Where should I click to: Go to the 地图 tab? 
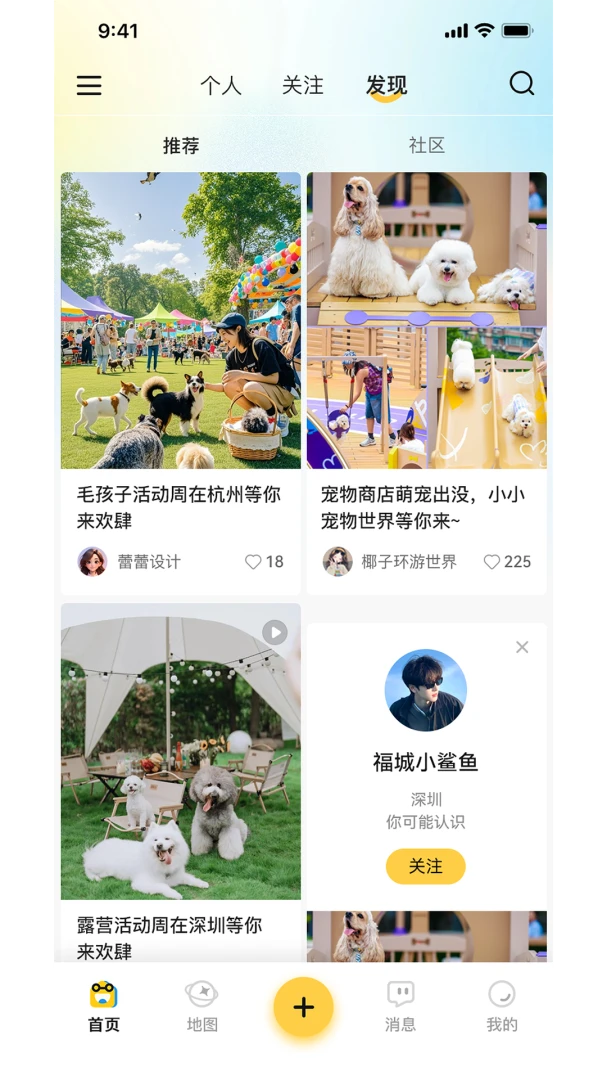pos(202,1006)
